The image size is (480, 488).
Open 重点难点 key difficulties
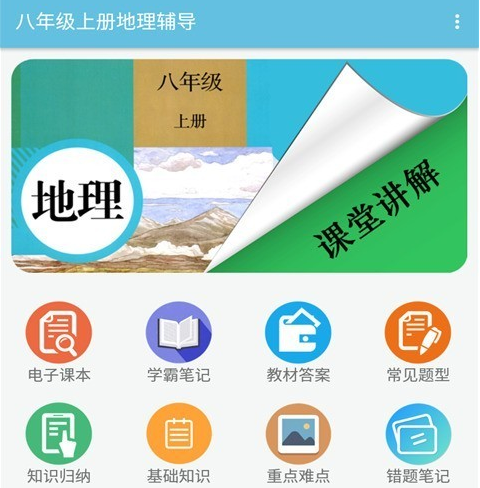[x=298, y=443]
